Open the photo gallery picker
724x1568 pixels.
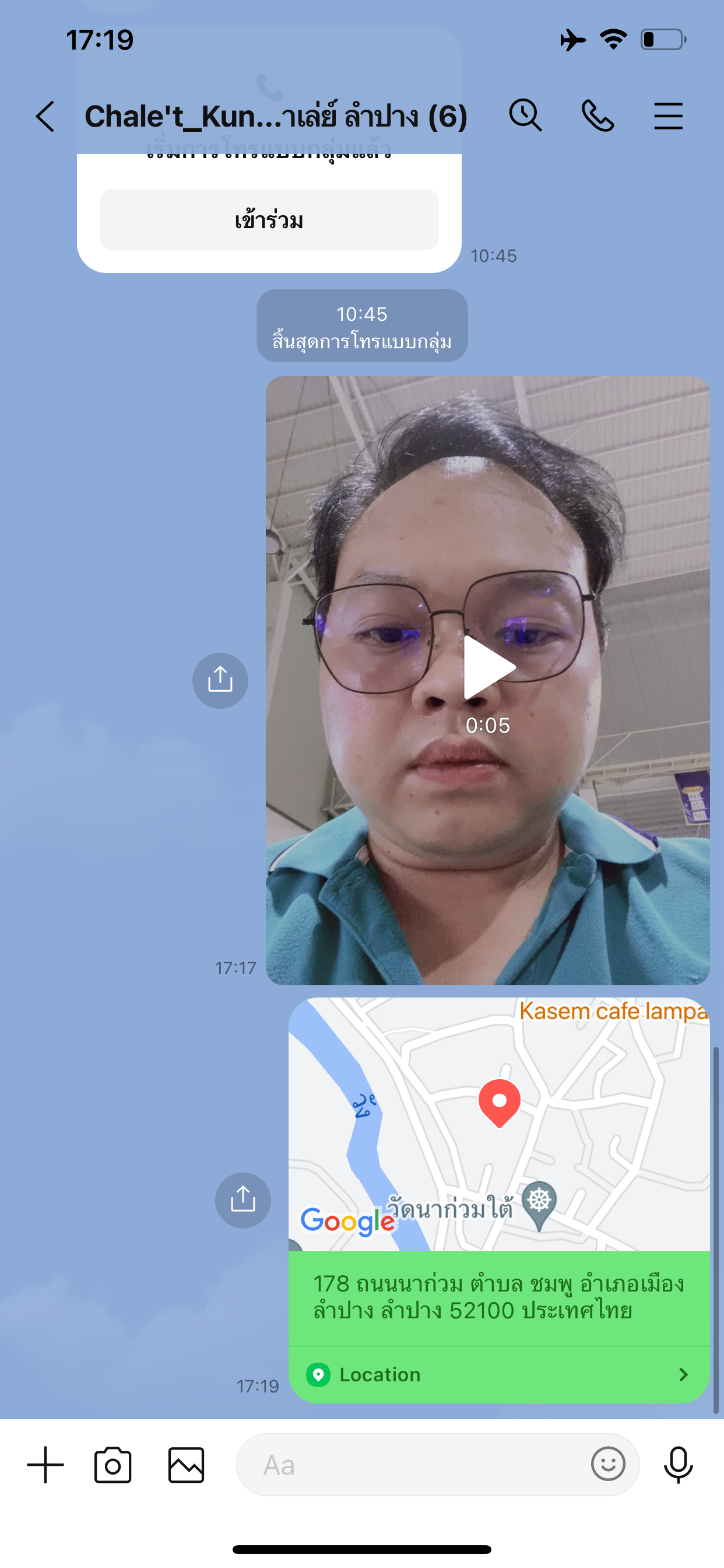pyautogui.click(x=186, y=1465)
